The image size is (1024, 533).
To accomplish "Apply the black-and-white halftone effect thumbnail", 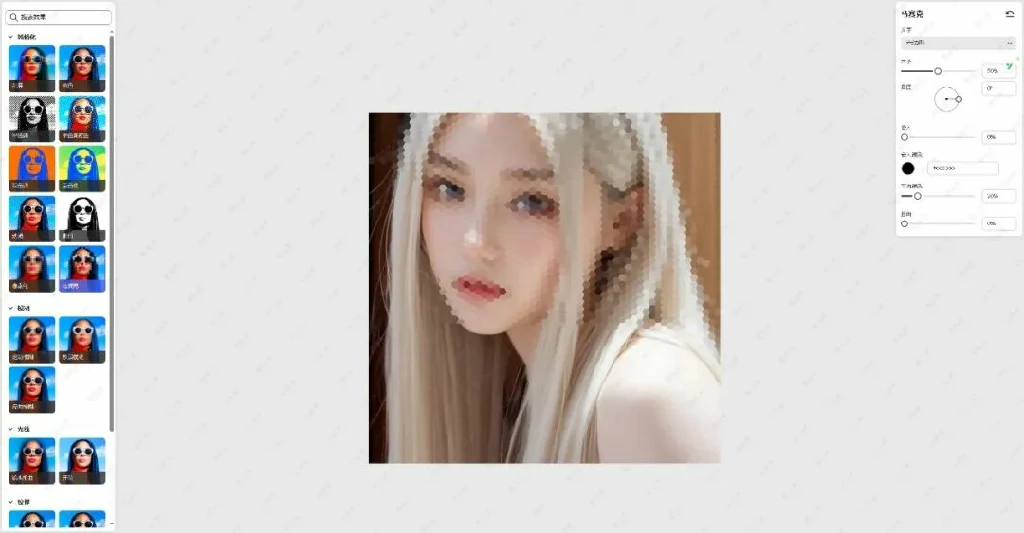I will click(32, 119).
